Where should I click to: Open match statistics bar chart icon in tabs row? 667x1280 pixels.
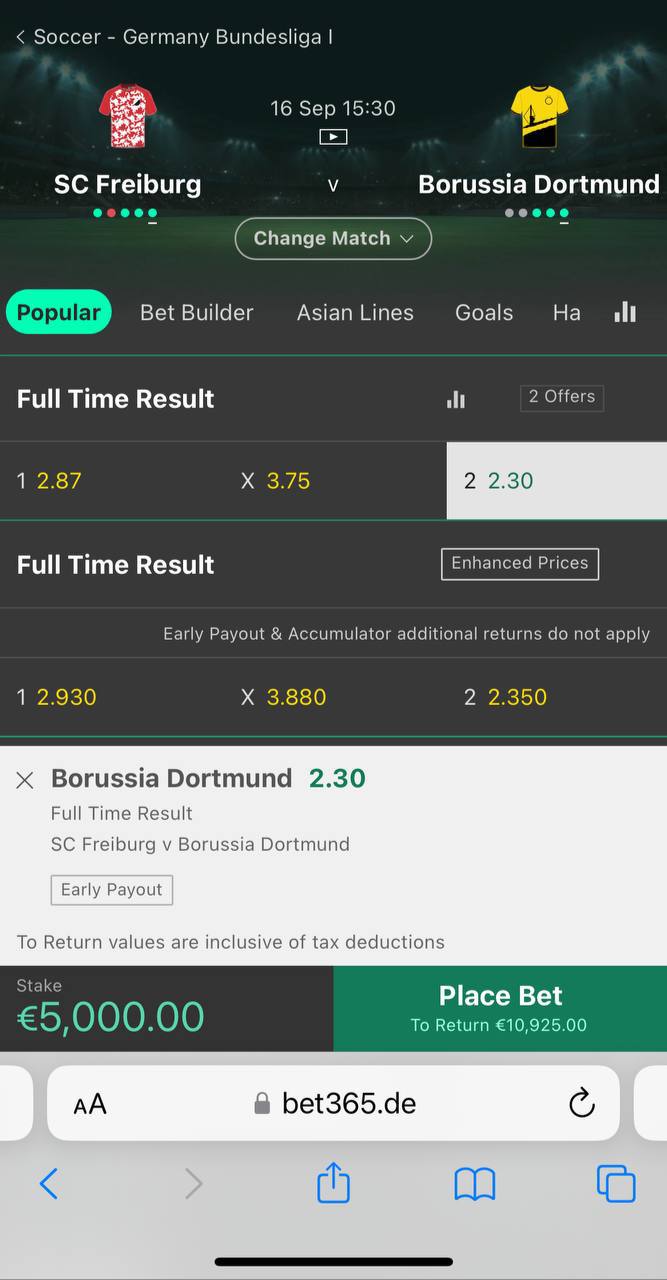coord(625,312)
